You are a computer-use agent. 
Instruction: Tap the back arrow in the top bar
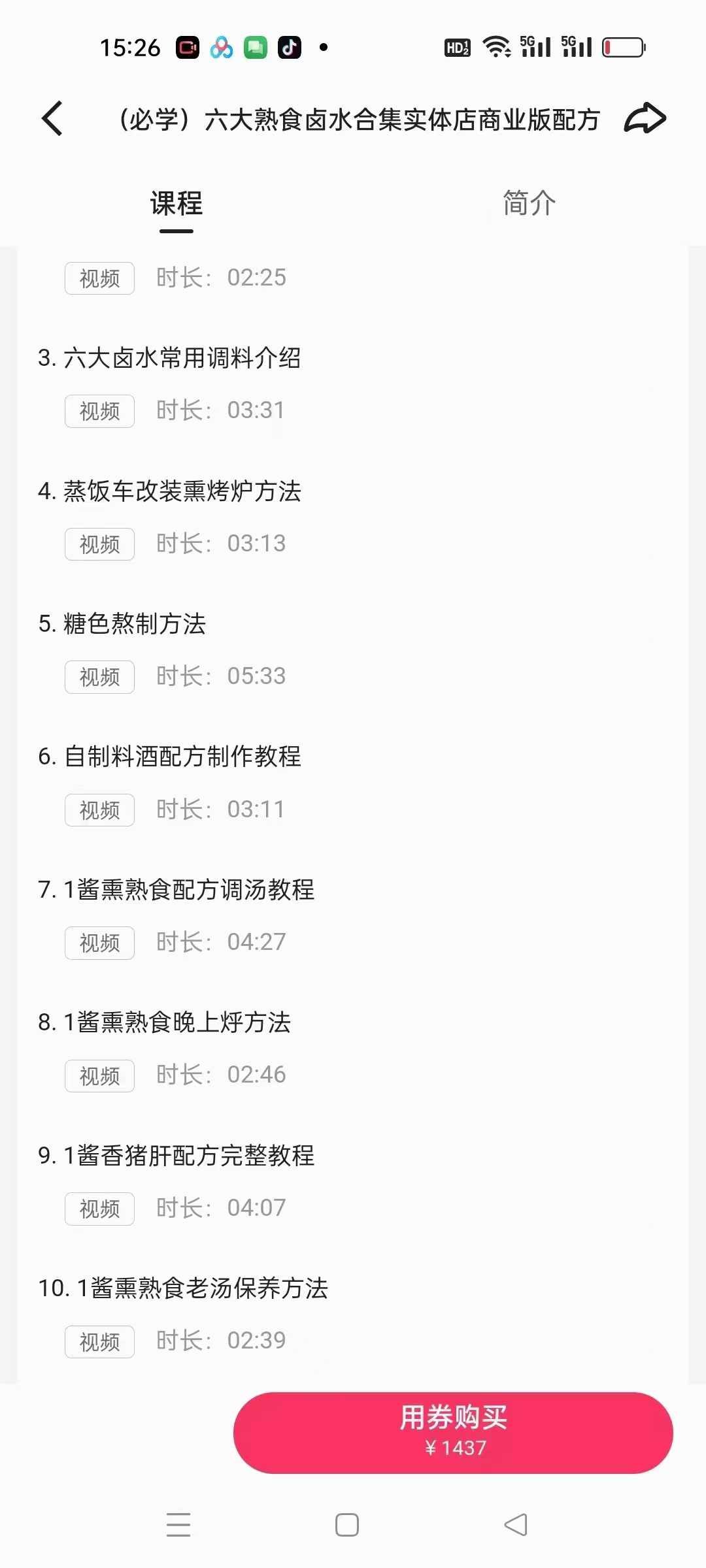pyautogui.click(x=53, y=120)
